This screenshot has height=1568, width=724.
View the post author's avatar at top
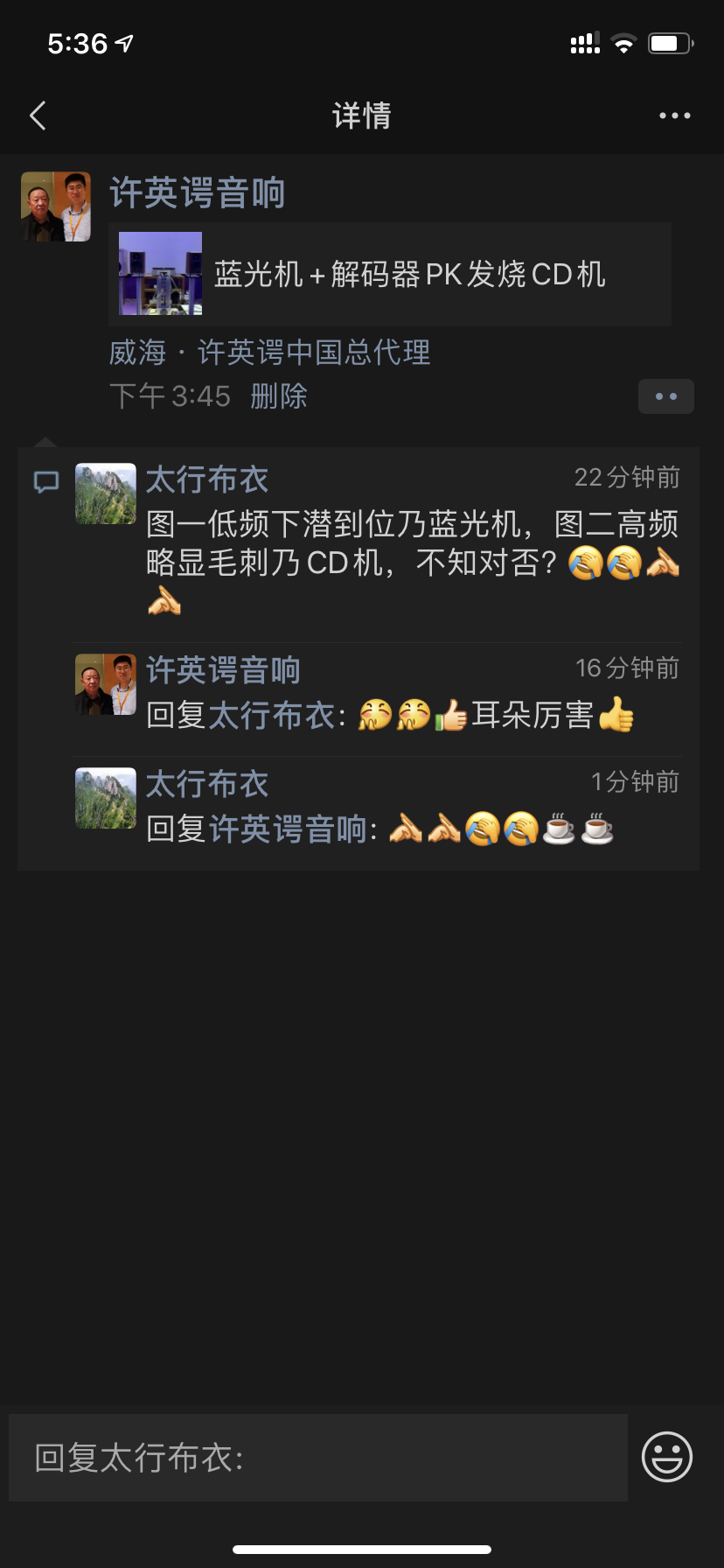[x=56, y=206]
